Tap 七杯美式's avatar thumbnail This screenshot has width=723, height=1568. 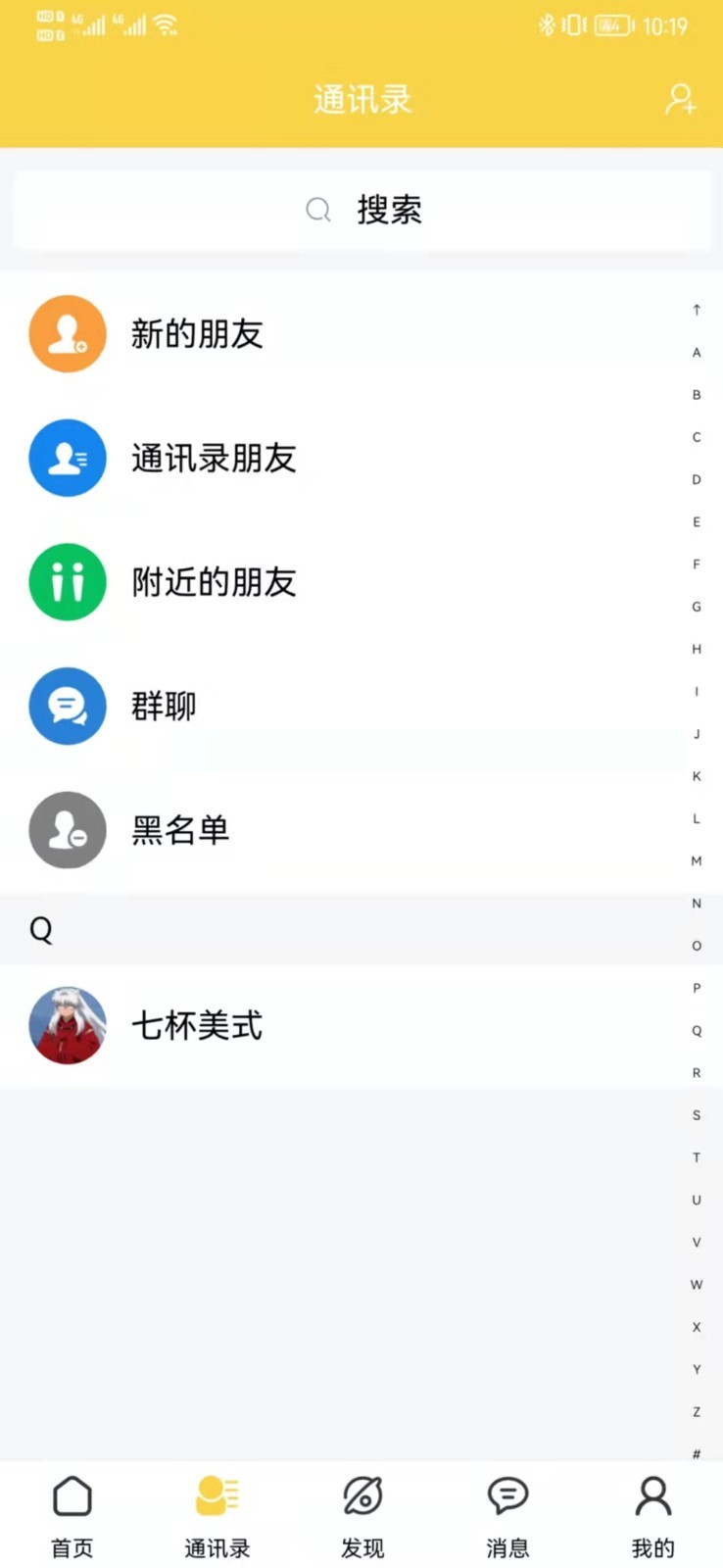click(x=68, y=1025)
